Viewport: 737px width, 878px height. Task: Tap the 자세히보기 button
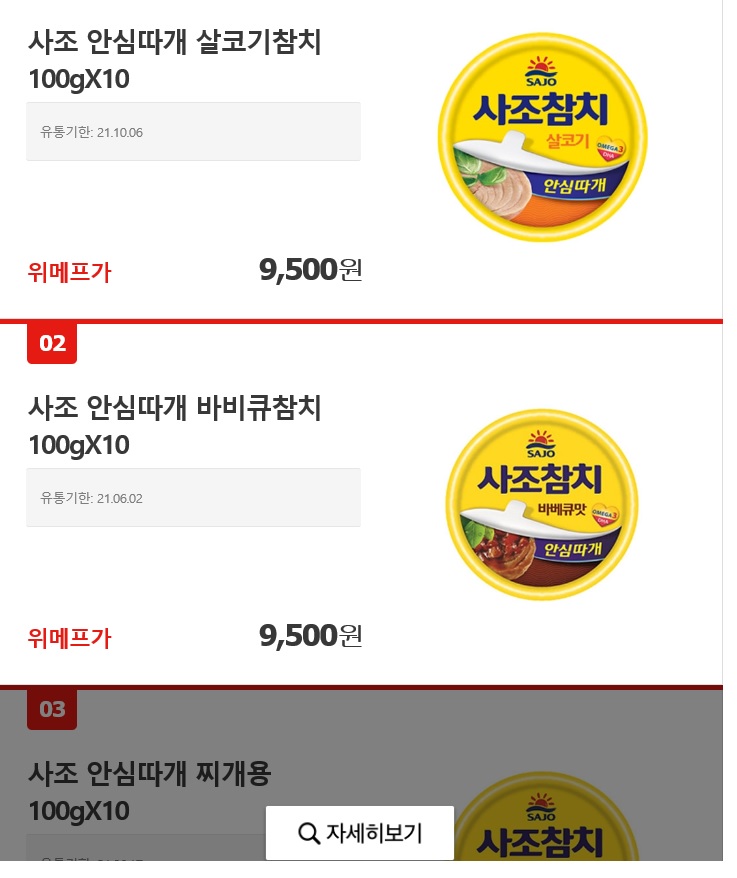click(360, 832)
